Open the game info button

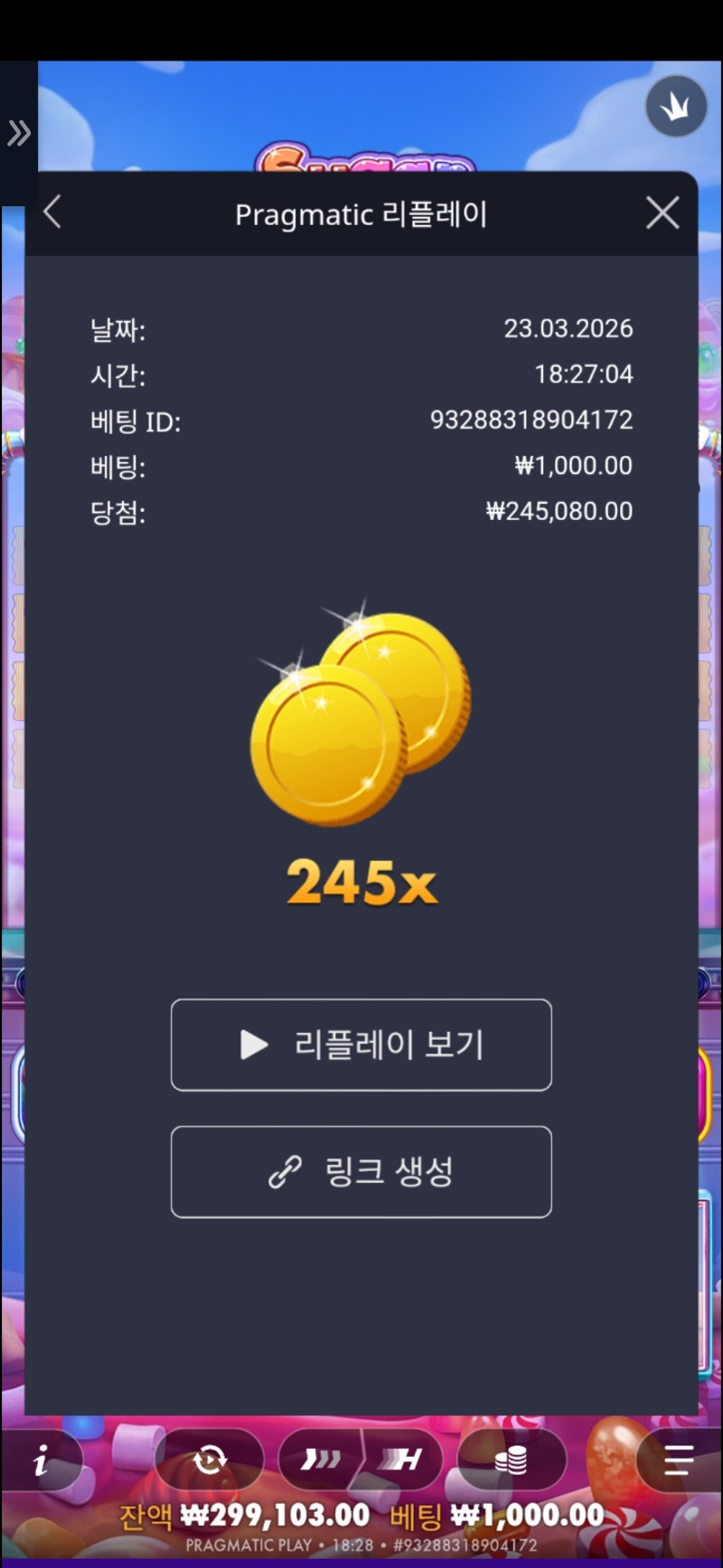[x=42, y=1459]
